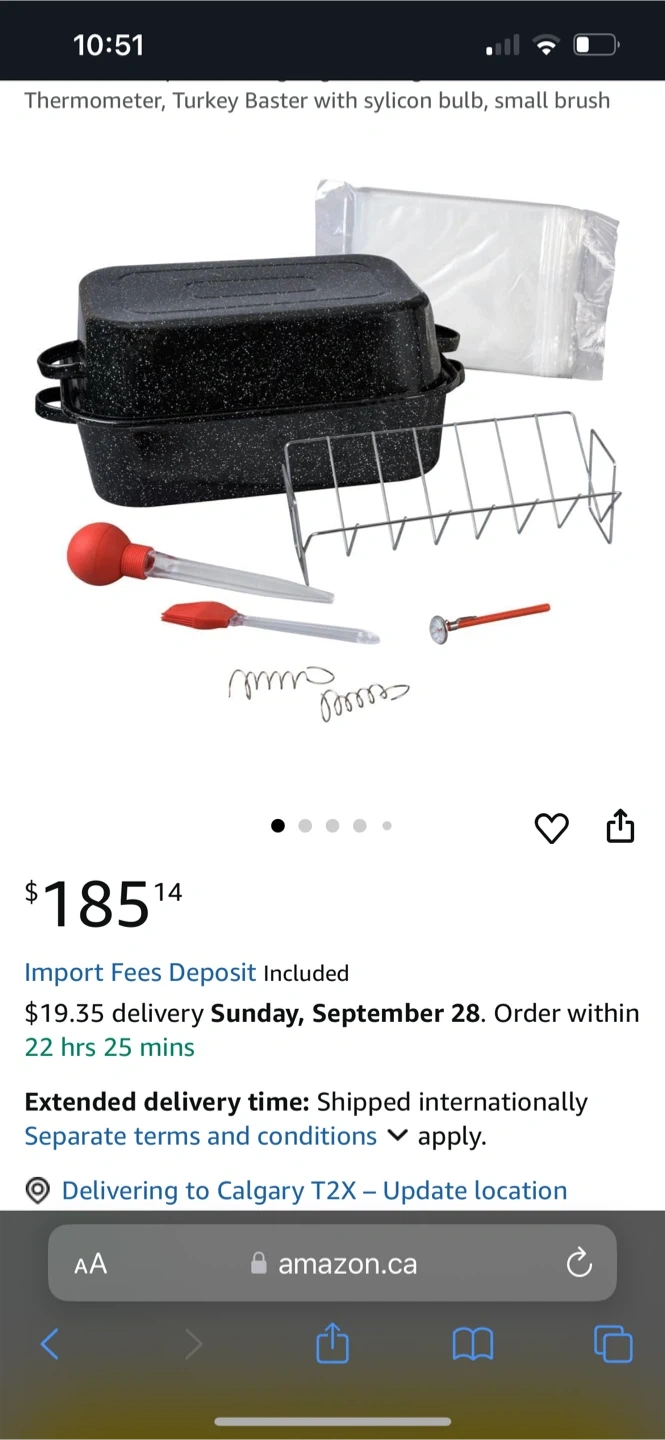Share this product listing

(620, 826)
